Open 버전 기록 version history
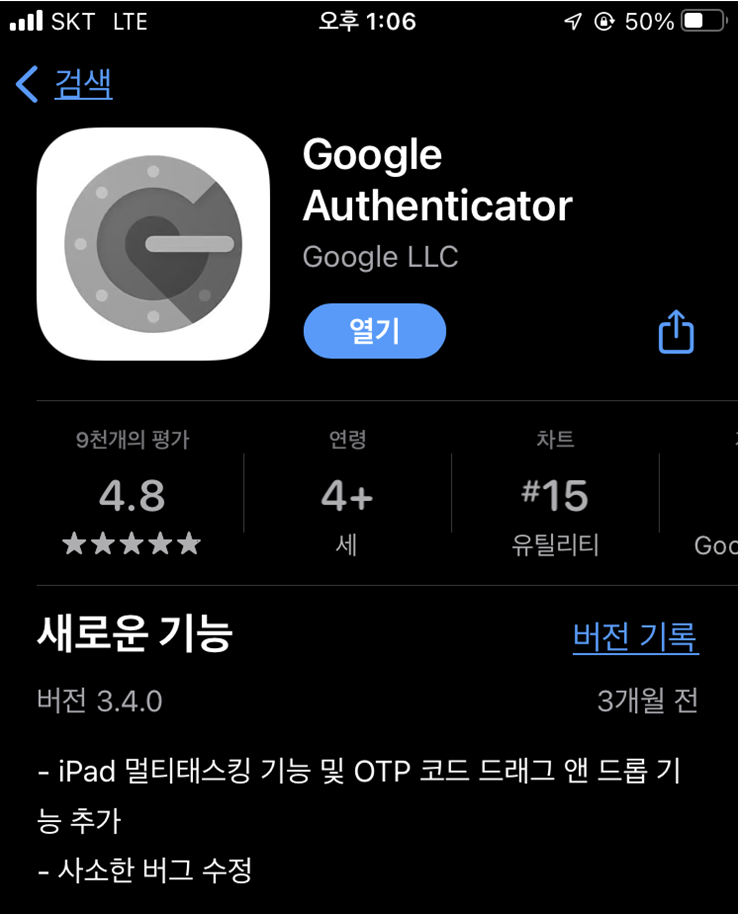Image resolution: width=740 pixels, height=914 pixels. [x=635, y=637]
